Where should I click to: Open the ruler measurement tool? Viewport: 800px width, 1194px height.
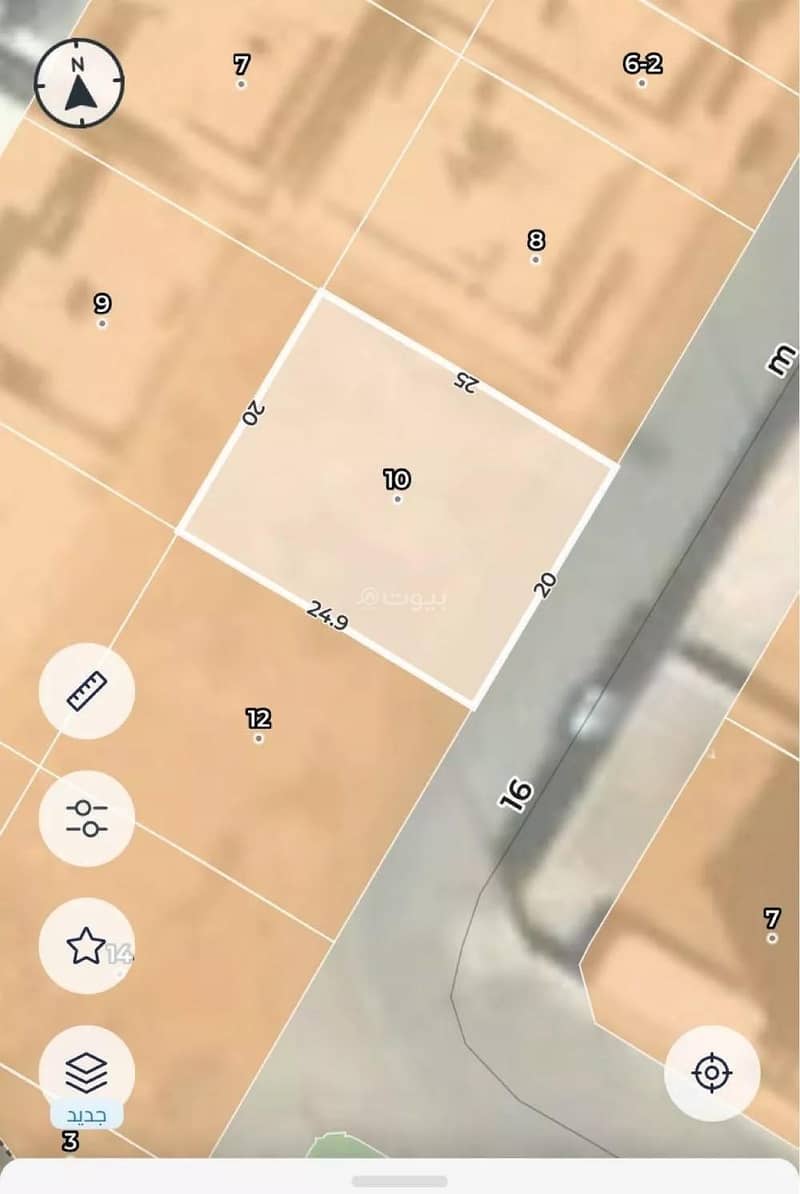pos(86,691)
